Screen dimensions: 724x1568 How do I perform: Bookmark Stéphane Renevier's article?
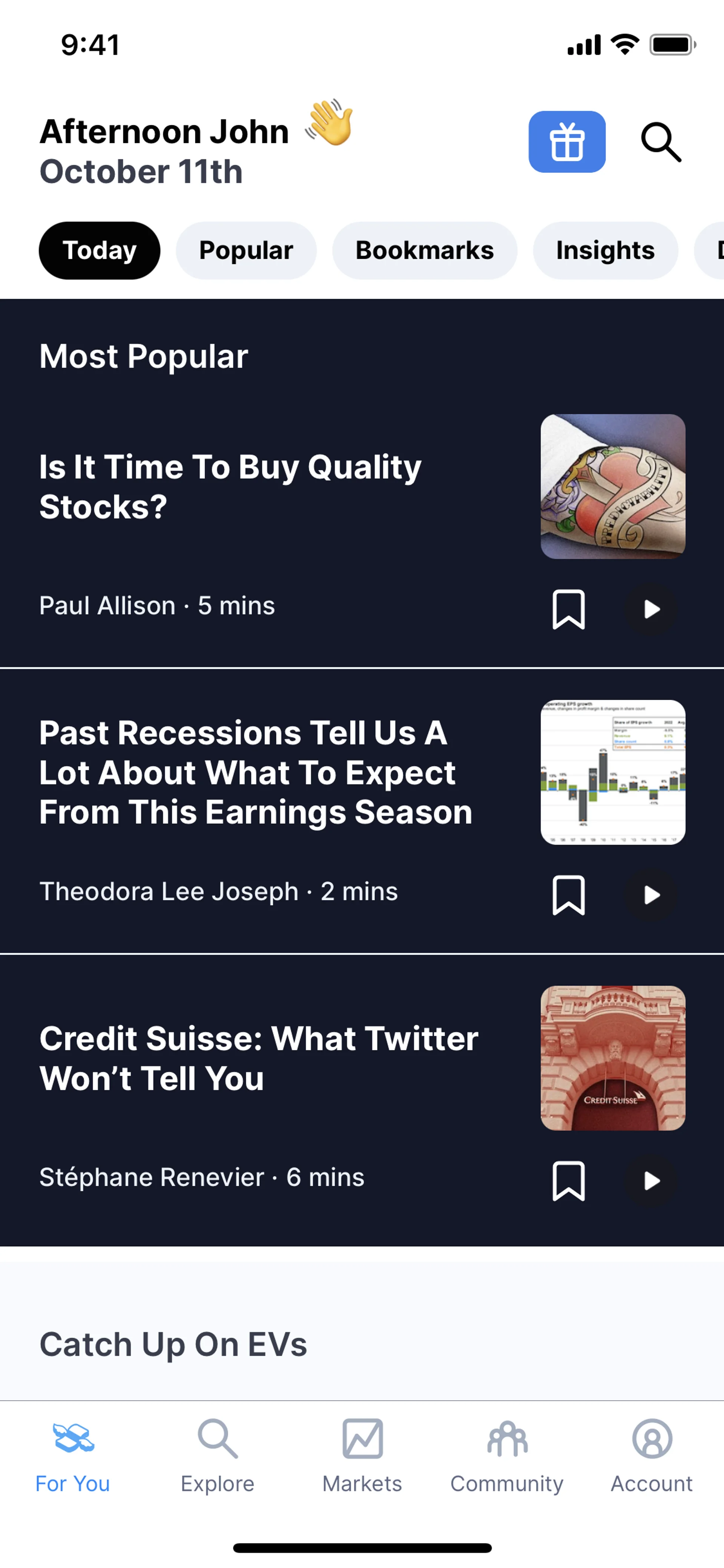pyautogui.click(x=568, y=1181)
